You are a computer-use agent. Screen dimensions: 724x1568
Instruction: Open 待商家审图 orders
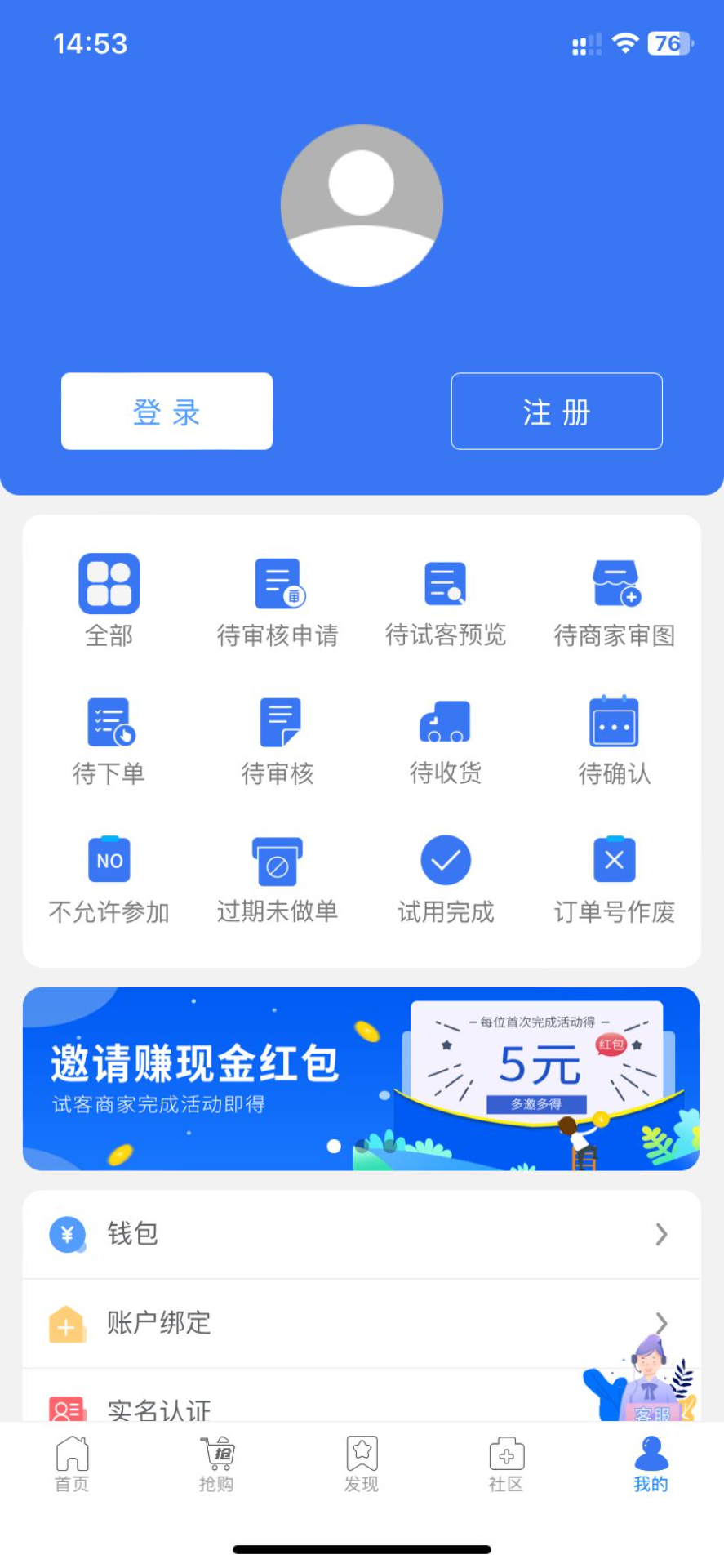pos(615,599)
